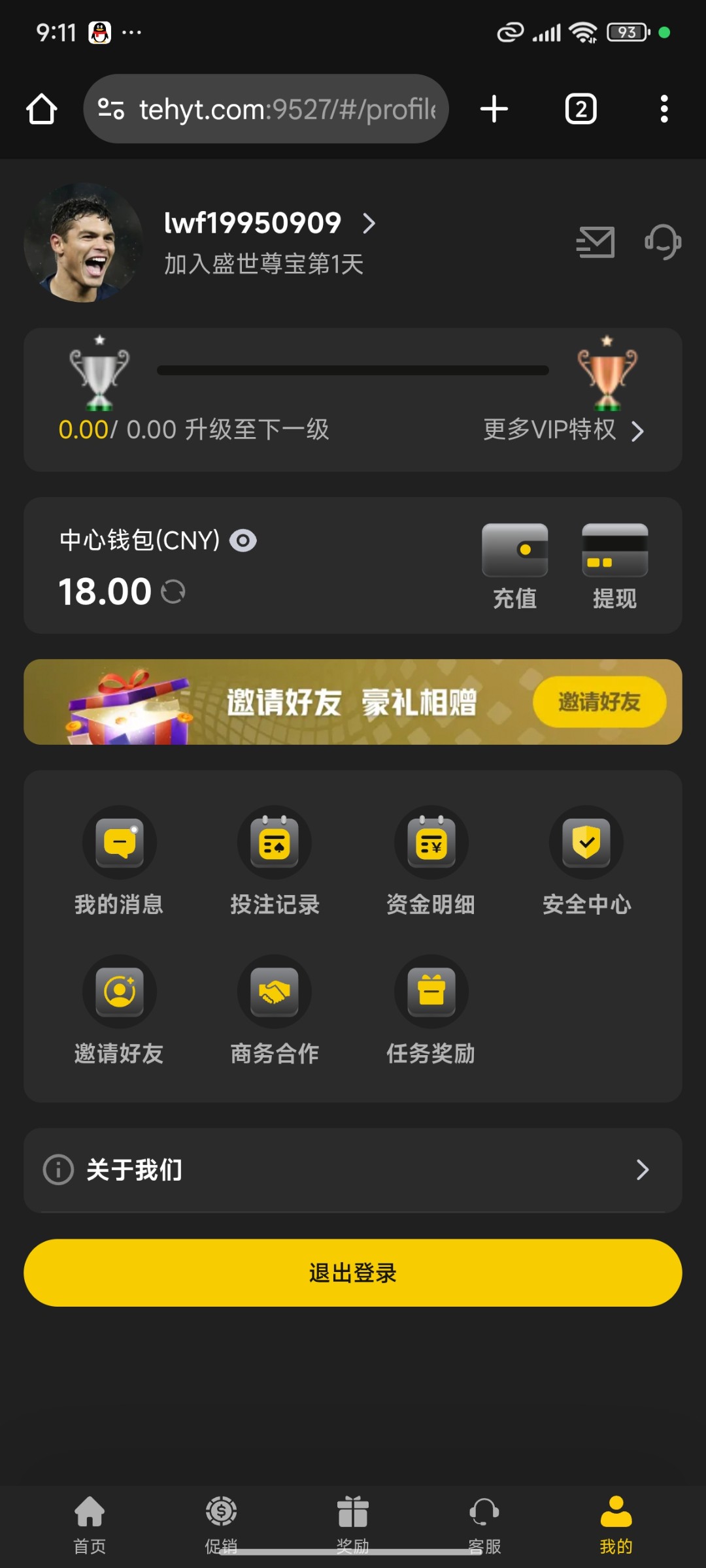Open the 关于我们 row
This screenshot has height=1568, width=706.
pyautogui.click(x=353, y=1169)
